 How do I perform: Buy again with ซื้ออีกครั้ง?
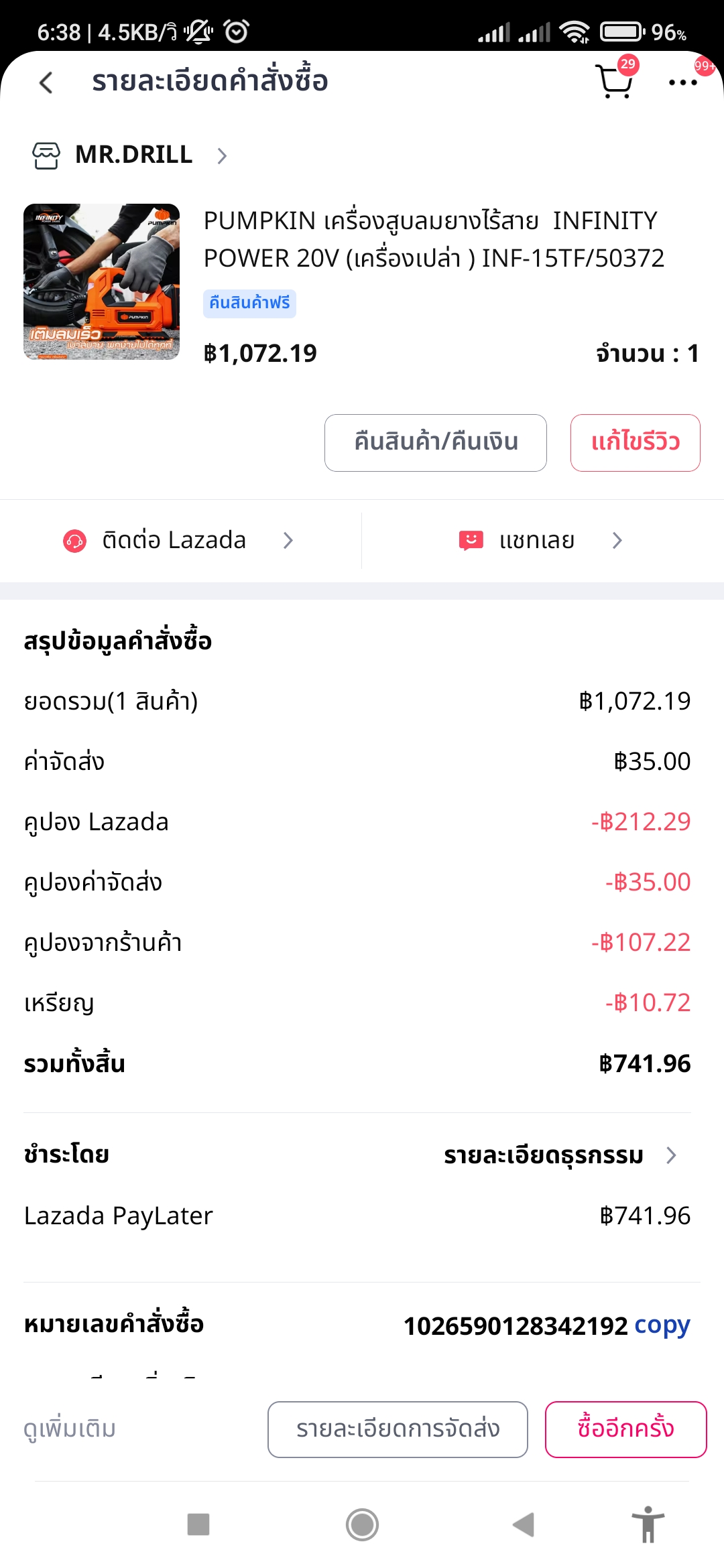pyautogui.click(x=626, y=1429)
